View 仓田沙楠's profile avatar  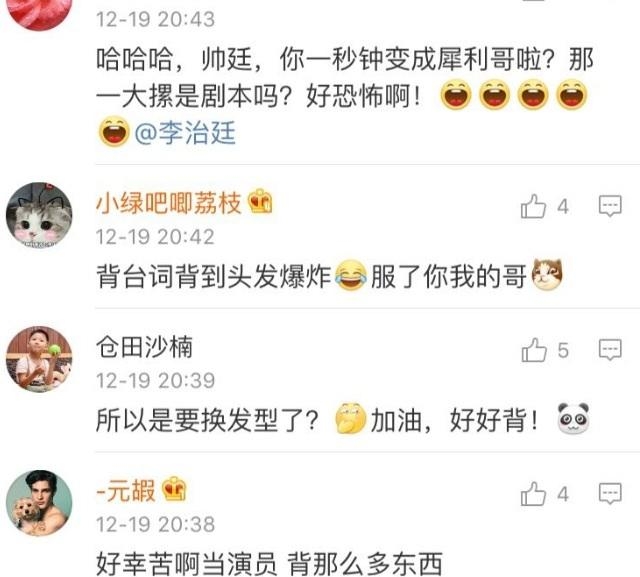(39, 358)
